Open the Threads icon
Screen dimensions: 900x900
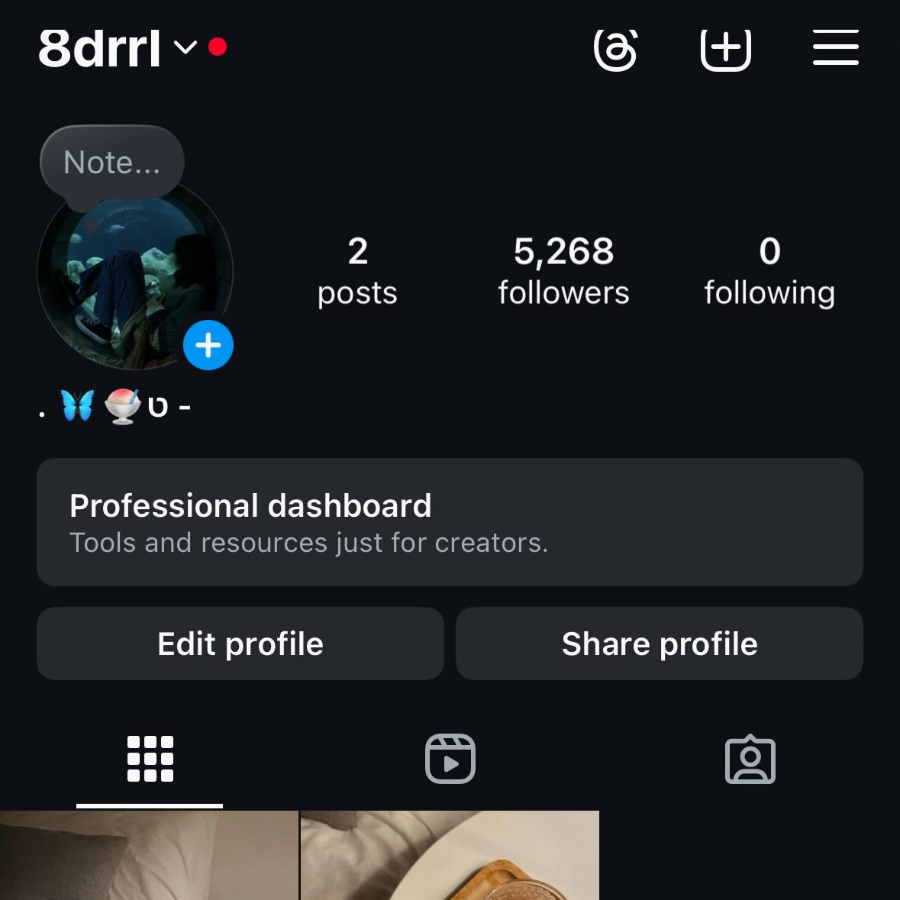coord(615,48)
